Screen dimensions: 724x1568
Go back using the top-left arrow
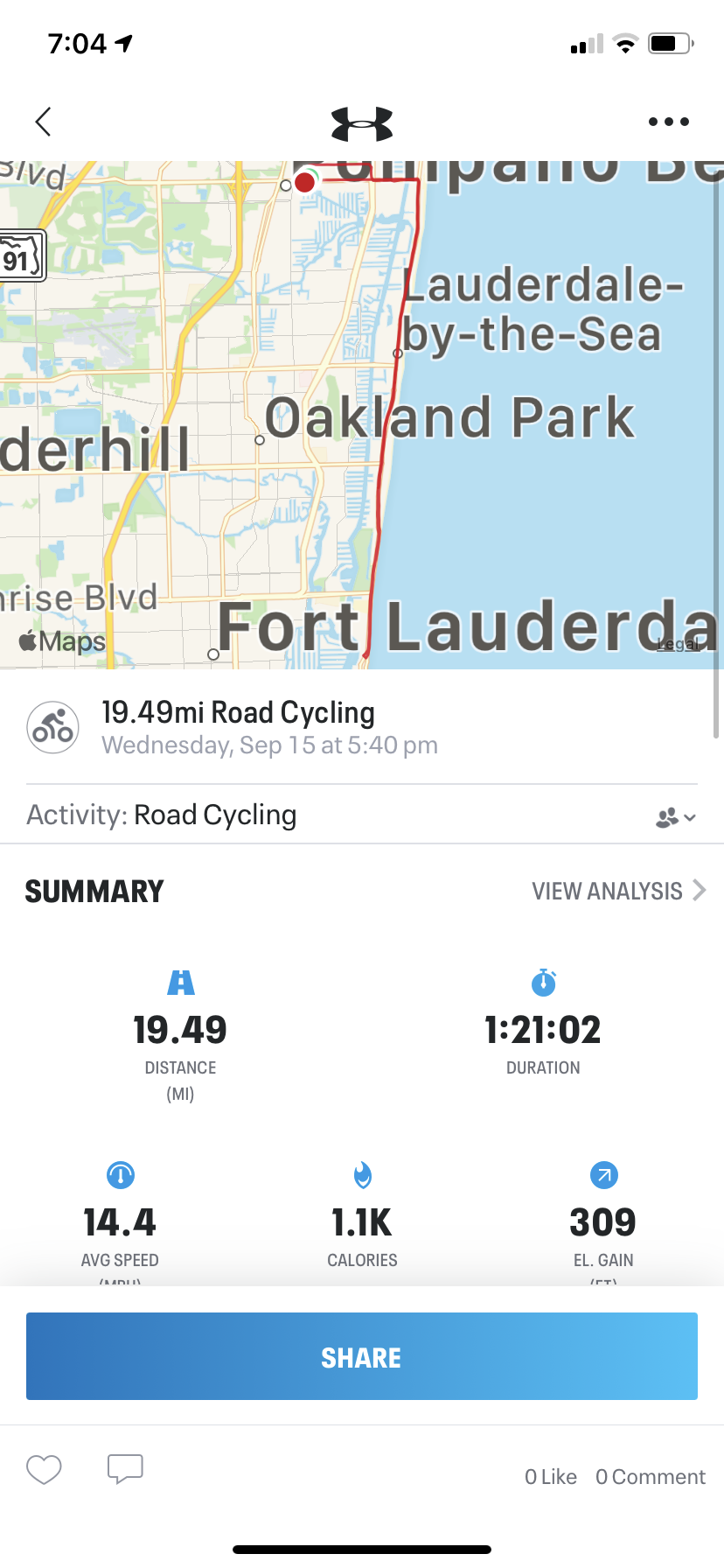(43, 122)
